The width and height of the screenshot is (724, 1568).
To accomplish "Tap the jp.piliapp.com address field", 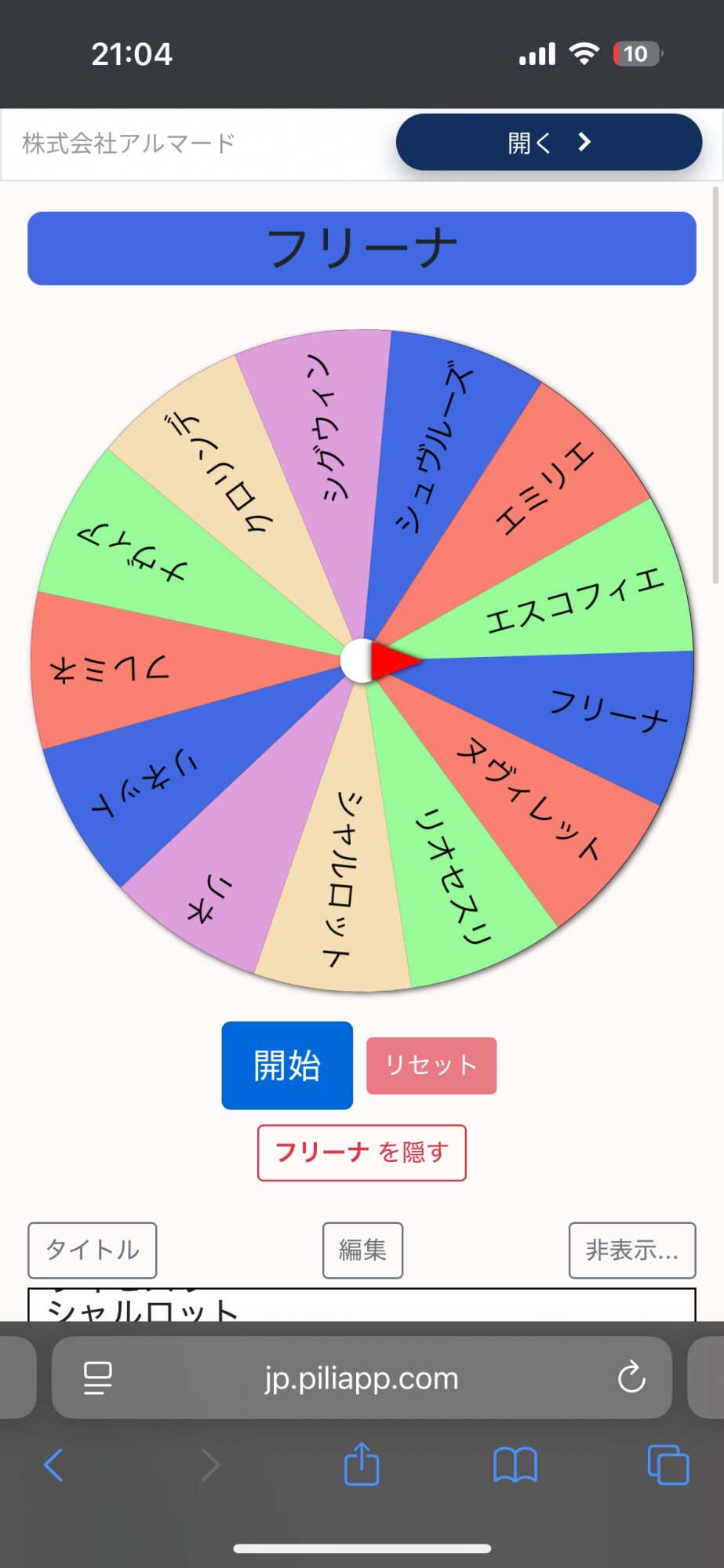I will (x=362, y=1377).
